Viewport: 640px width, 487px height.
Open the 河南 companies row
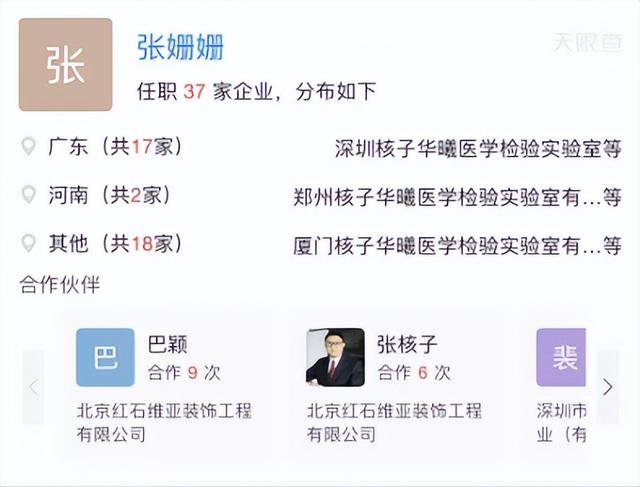(x=320, y=196)
